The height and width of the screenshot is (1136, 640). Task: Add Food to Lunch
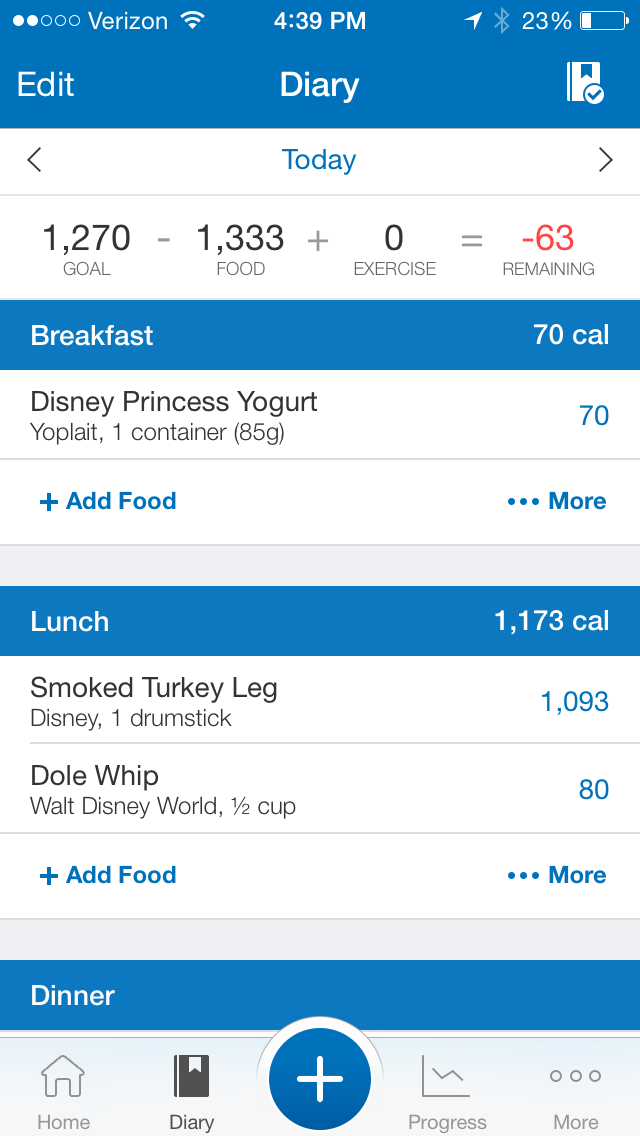[x=108, y=875]
